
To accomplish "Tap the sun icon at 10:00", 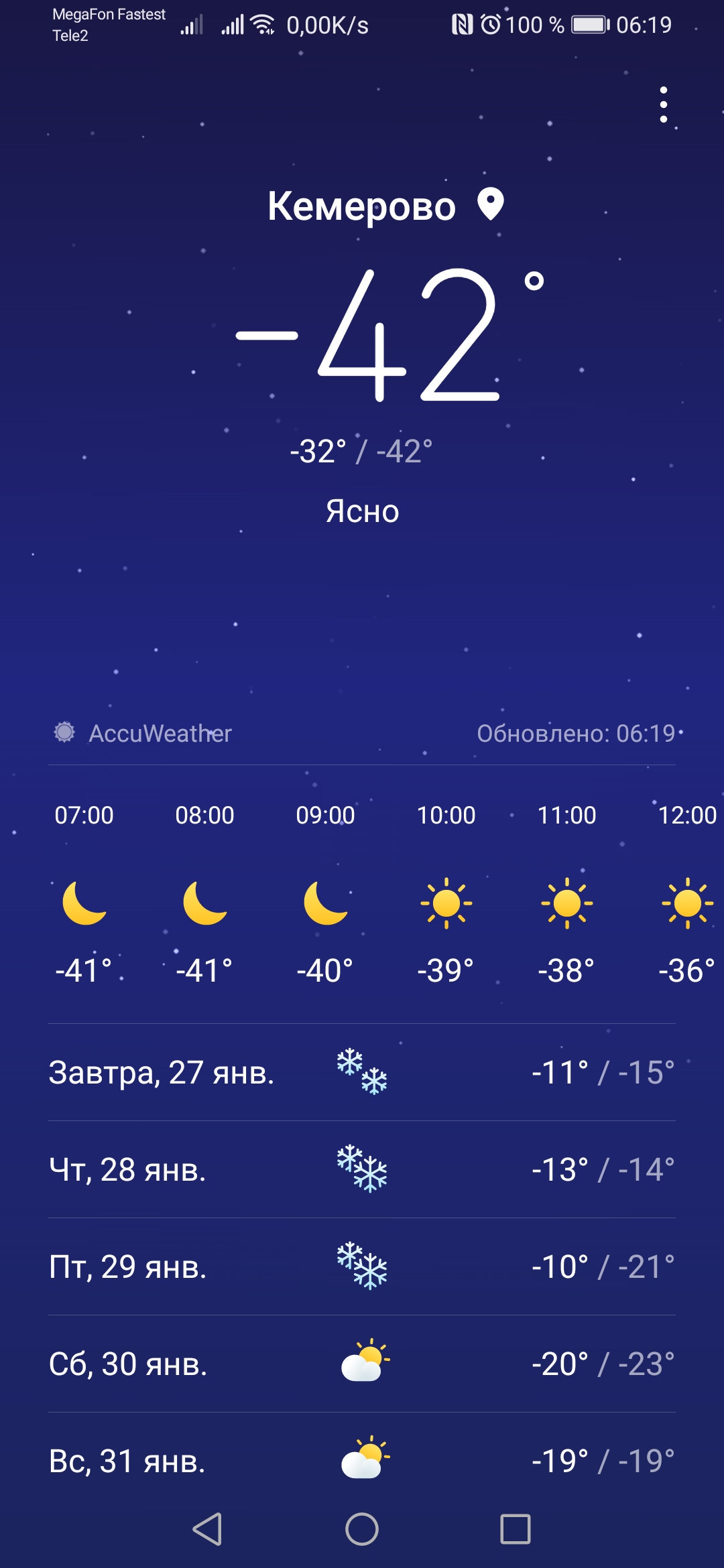I will [447, 905].
